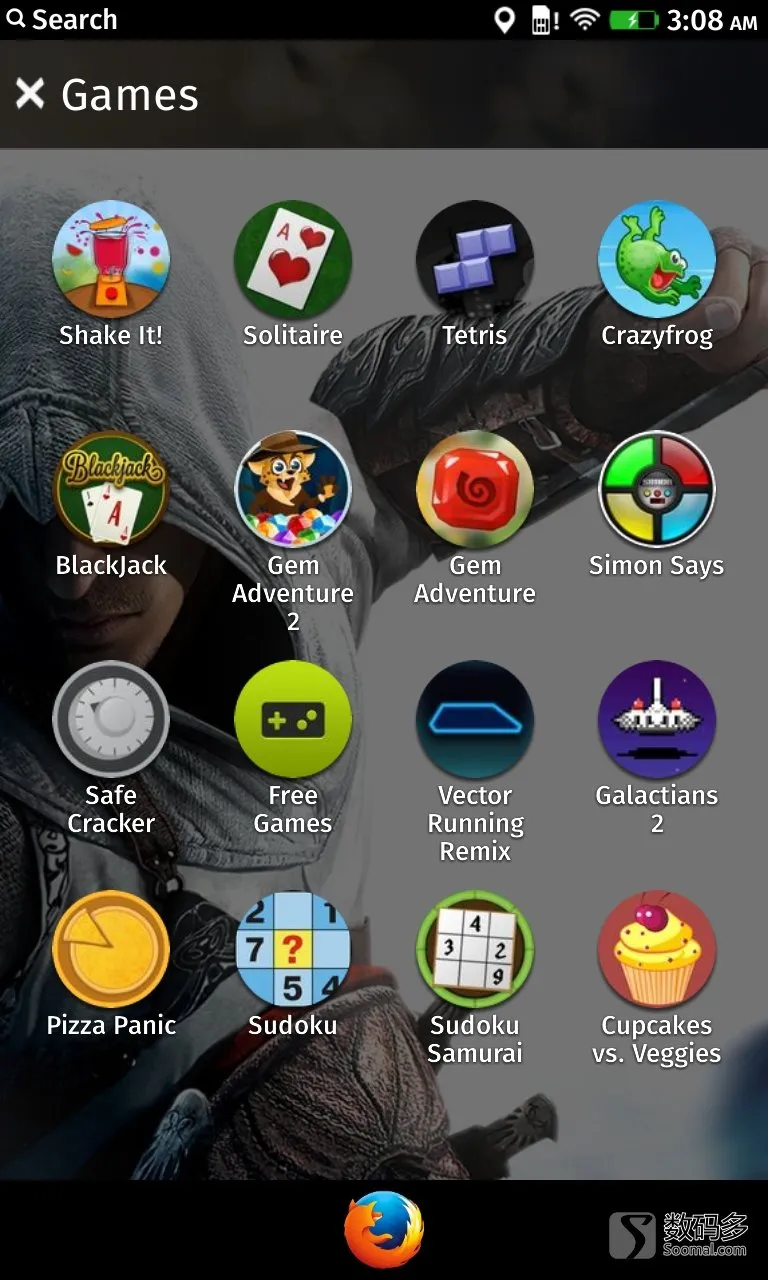Open the Search field in the status bar
The height and width of the screenshot is (1280, 768).
62,19
